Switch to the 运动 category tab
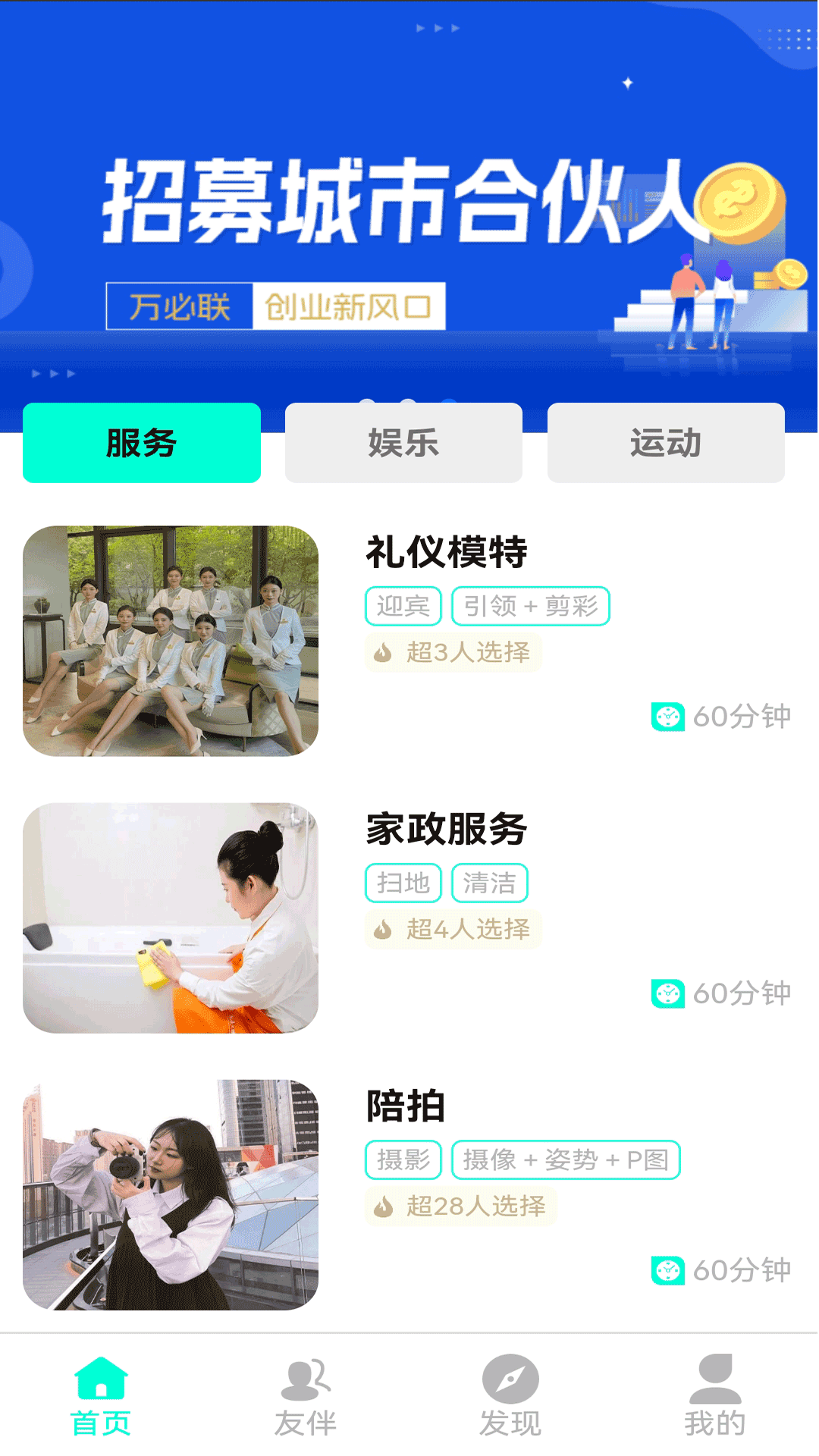The width and height of the screenshot is (819, 1456). point(666,443)
